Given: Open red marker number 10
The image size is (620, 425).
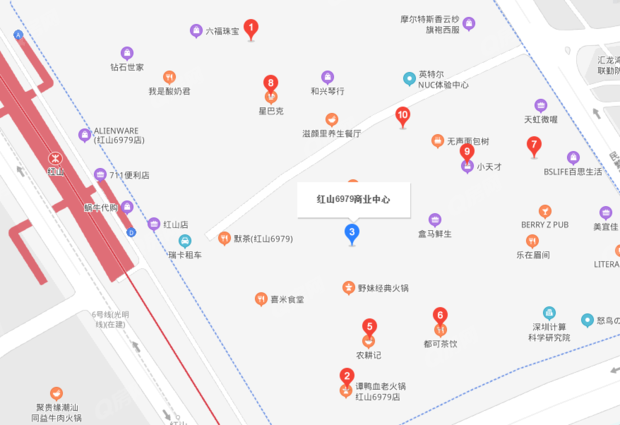Looking at the screenshot, I should (402, 116).
